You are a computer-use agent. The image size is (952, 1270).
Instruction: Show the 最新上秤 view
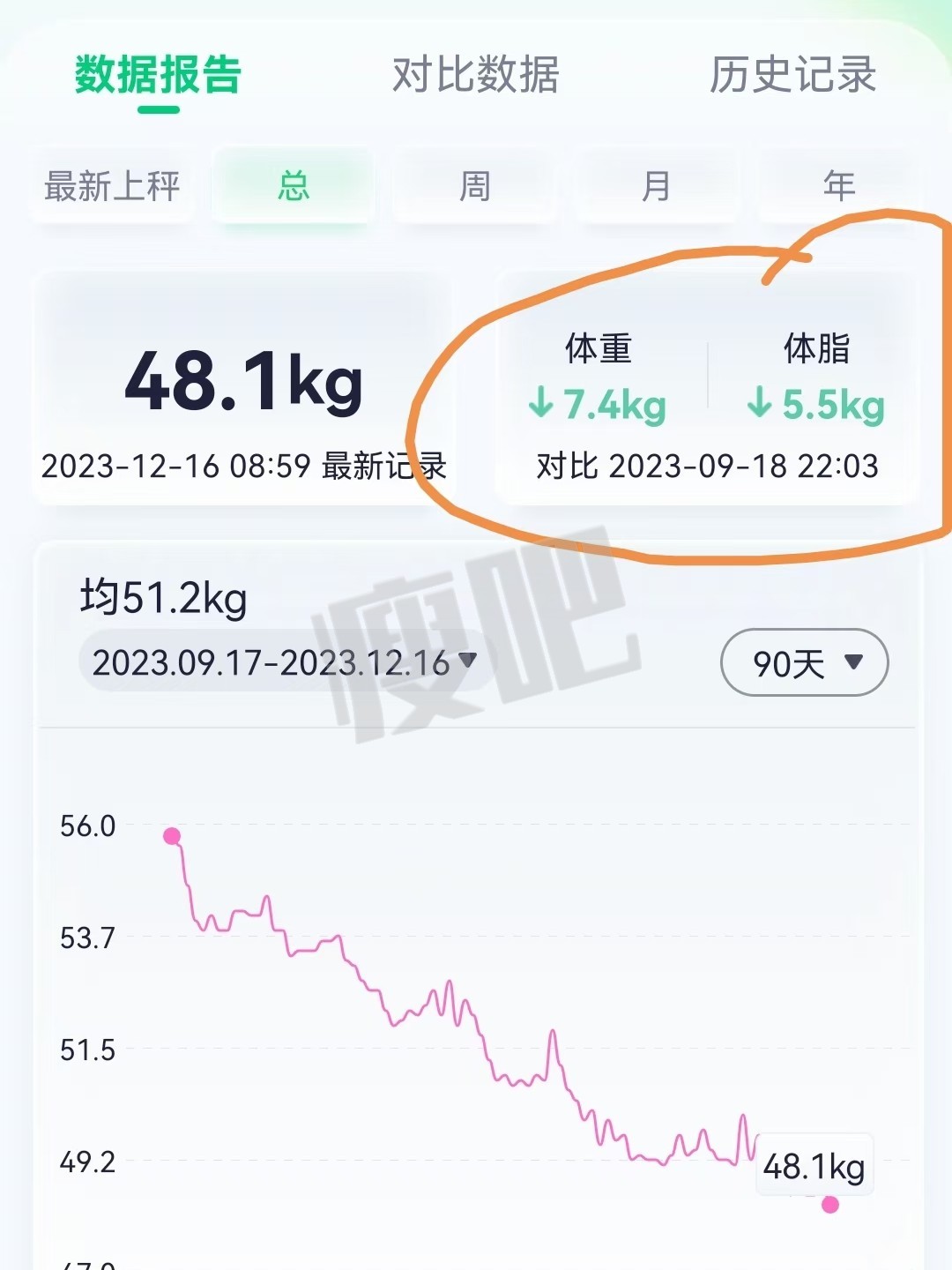[112, 186]
